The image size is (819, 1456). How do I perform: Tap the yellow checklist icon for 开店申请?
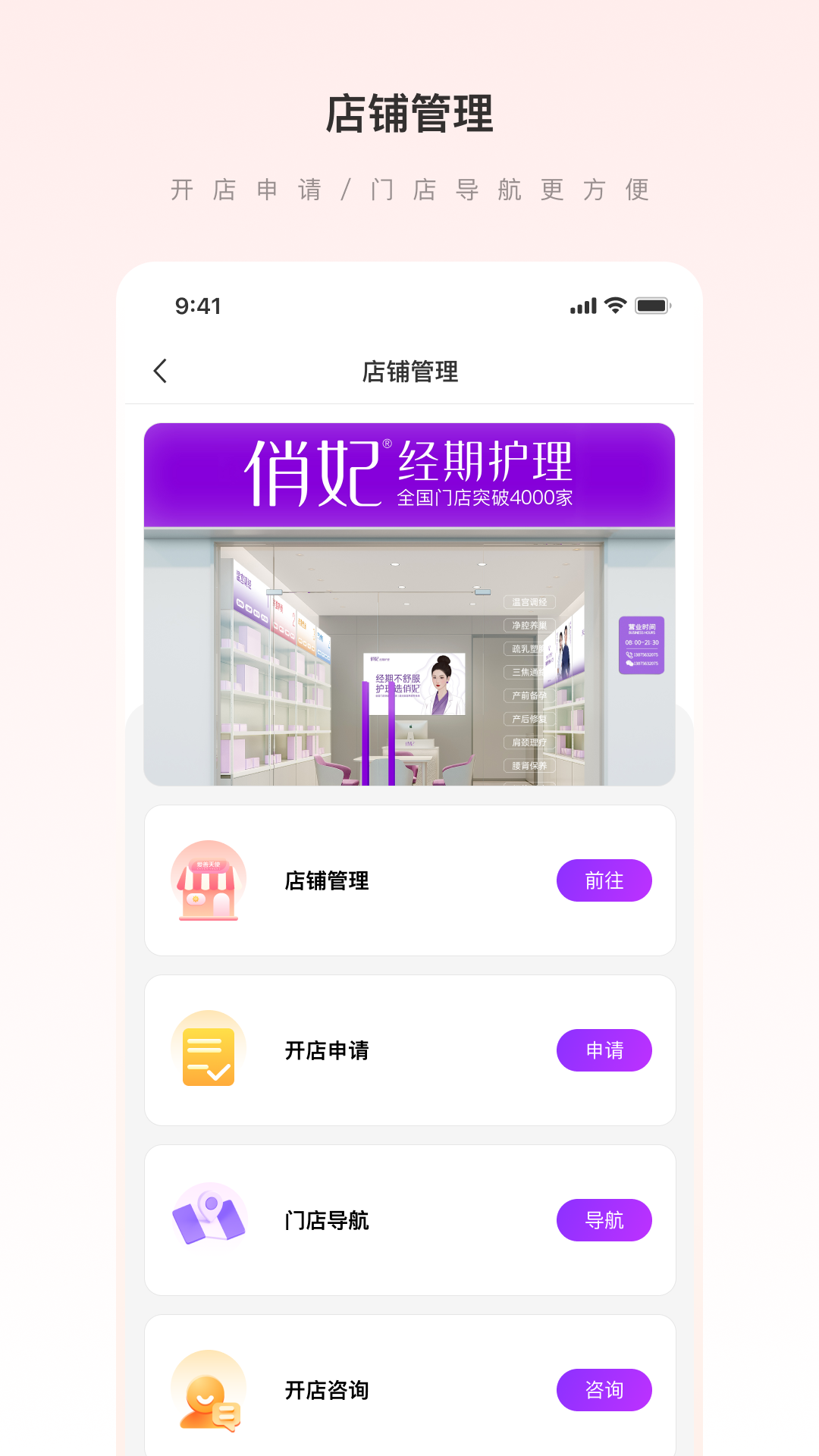pyautogui.click(x=208, y=1050)
